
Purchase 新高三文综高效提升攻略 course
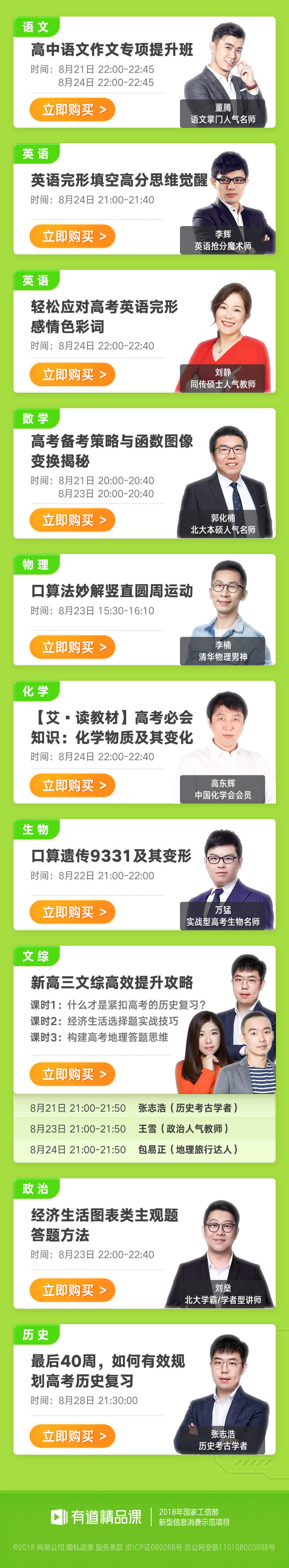coord(72,1074)
